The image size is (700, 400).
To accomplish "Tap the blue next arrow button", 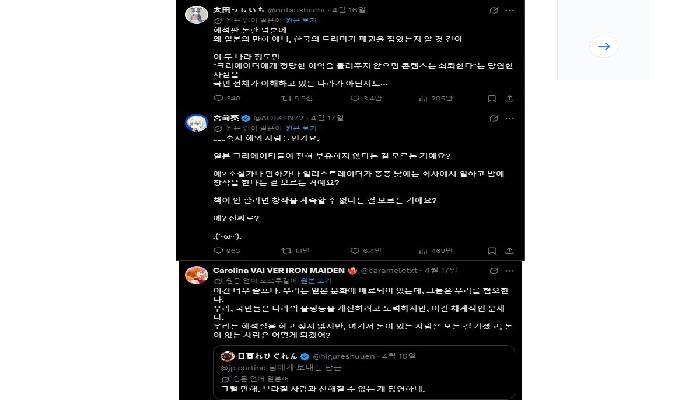I will click(x=603, y=46).
